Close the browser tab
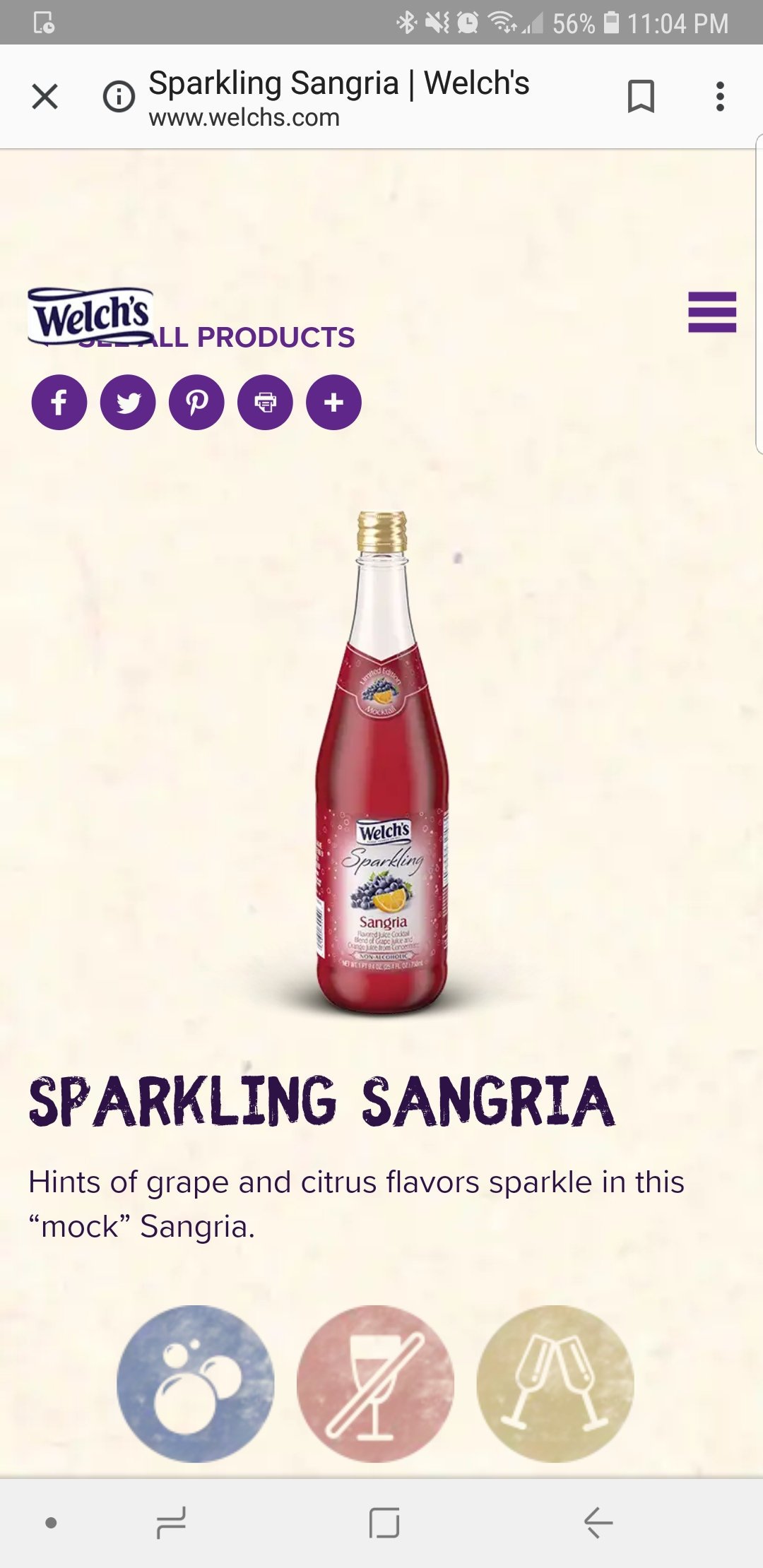Image resolution: width=763 pixels, height=1568 pixels. 45,97
